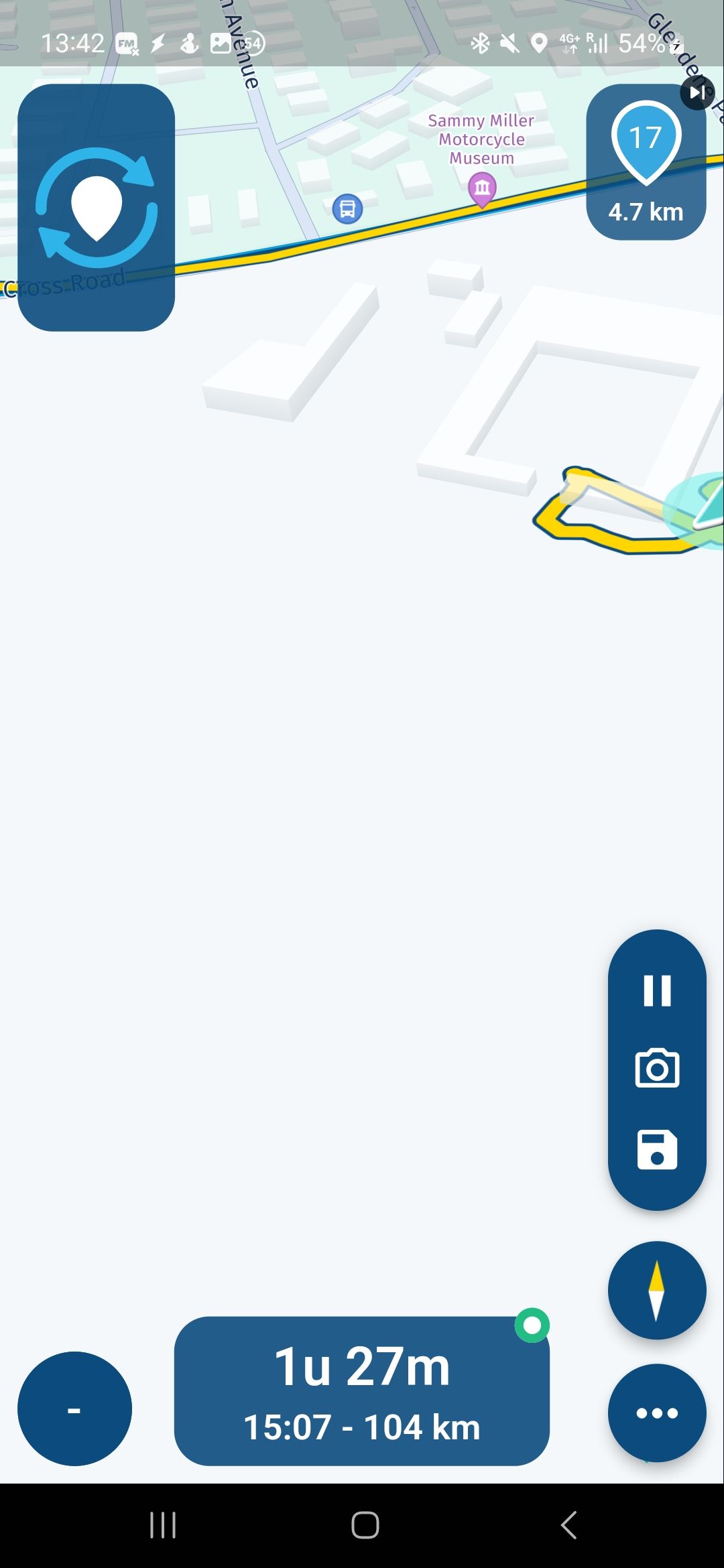The image size is (724, 1568).
Task: Open waypoint 17 distance panel
Action: coord(646,163)
